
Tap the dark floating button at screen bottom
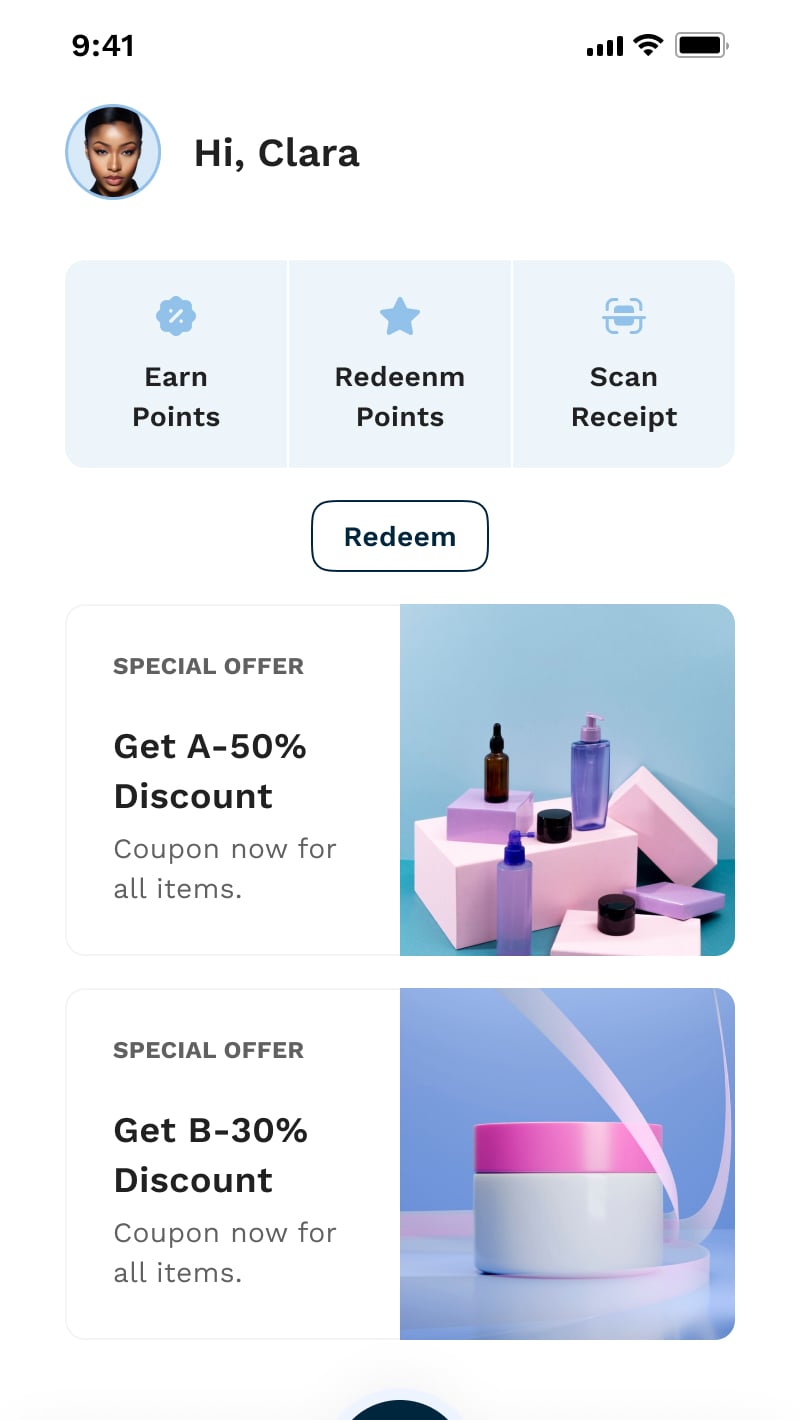[x=400, y=1410]
